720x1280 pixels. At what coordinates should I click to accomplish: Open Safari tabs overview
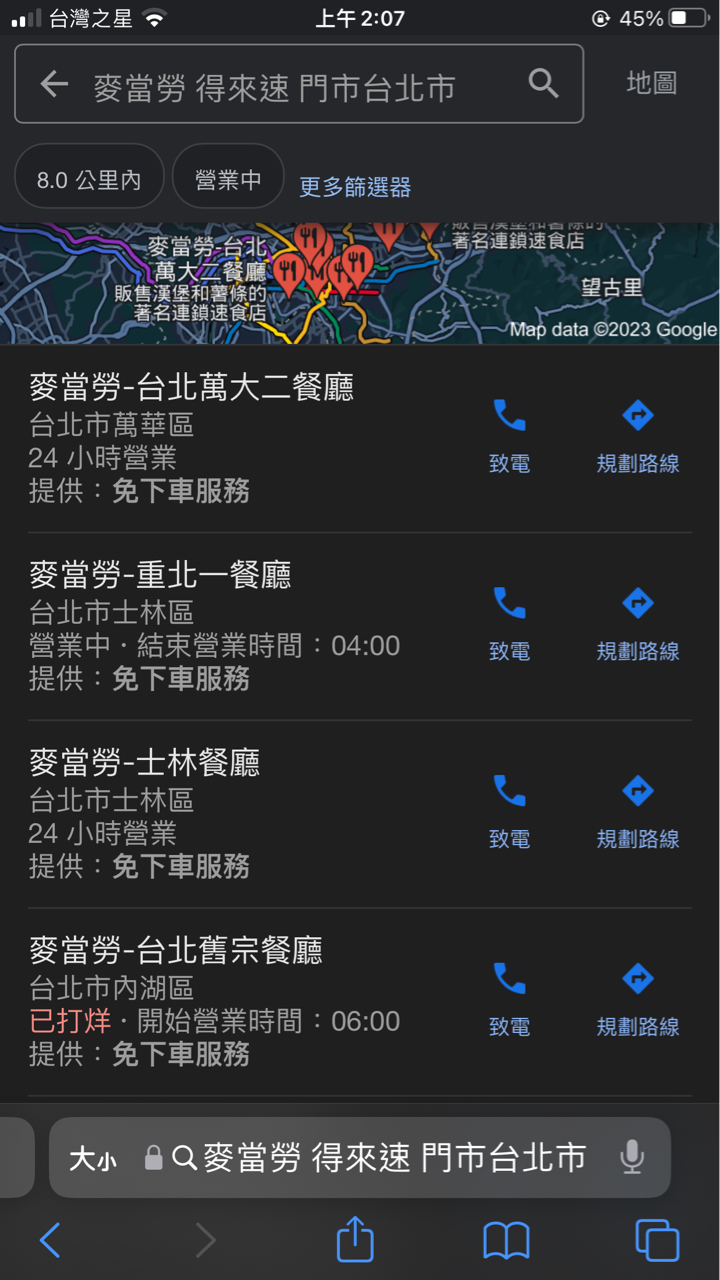click(657, 1241)
